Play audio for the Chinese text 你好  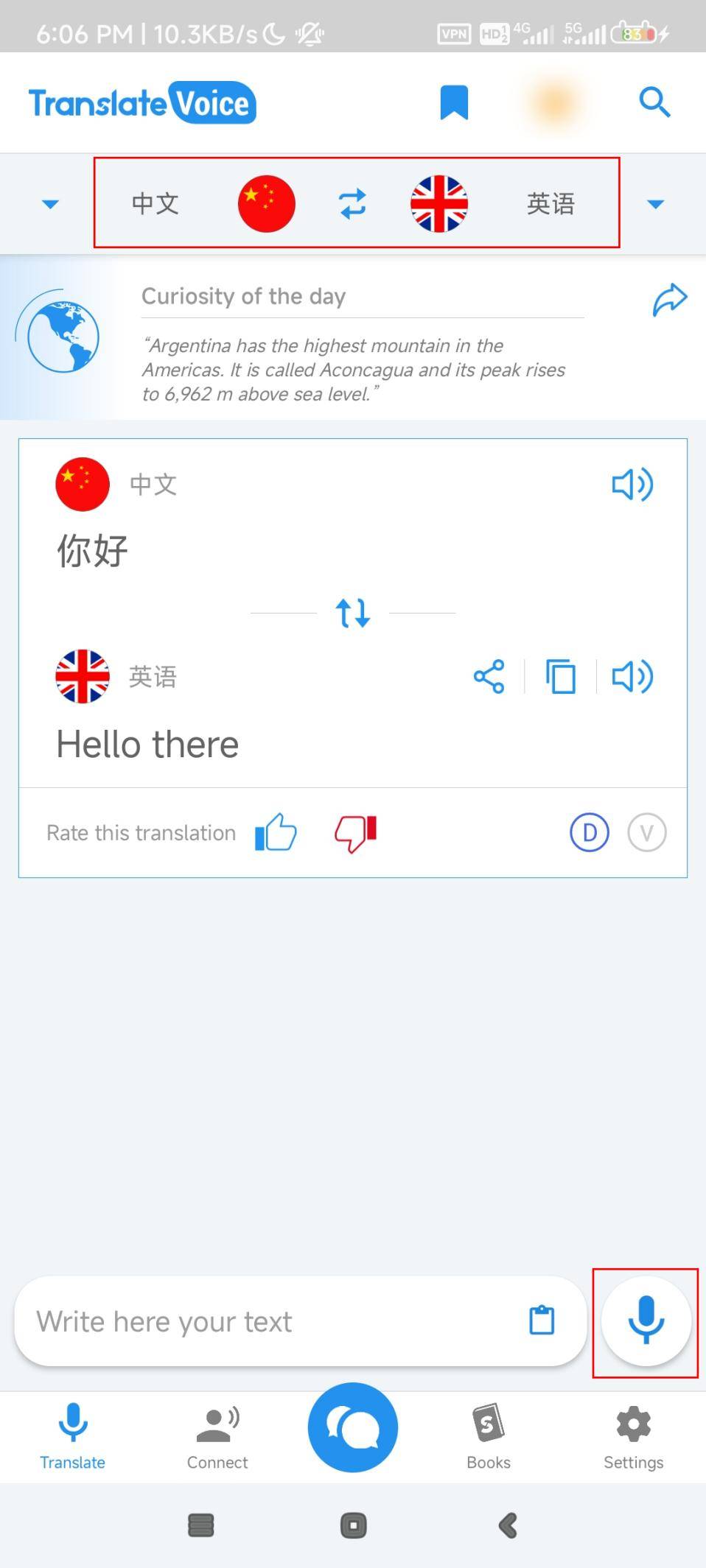(x=632, y=484)
